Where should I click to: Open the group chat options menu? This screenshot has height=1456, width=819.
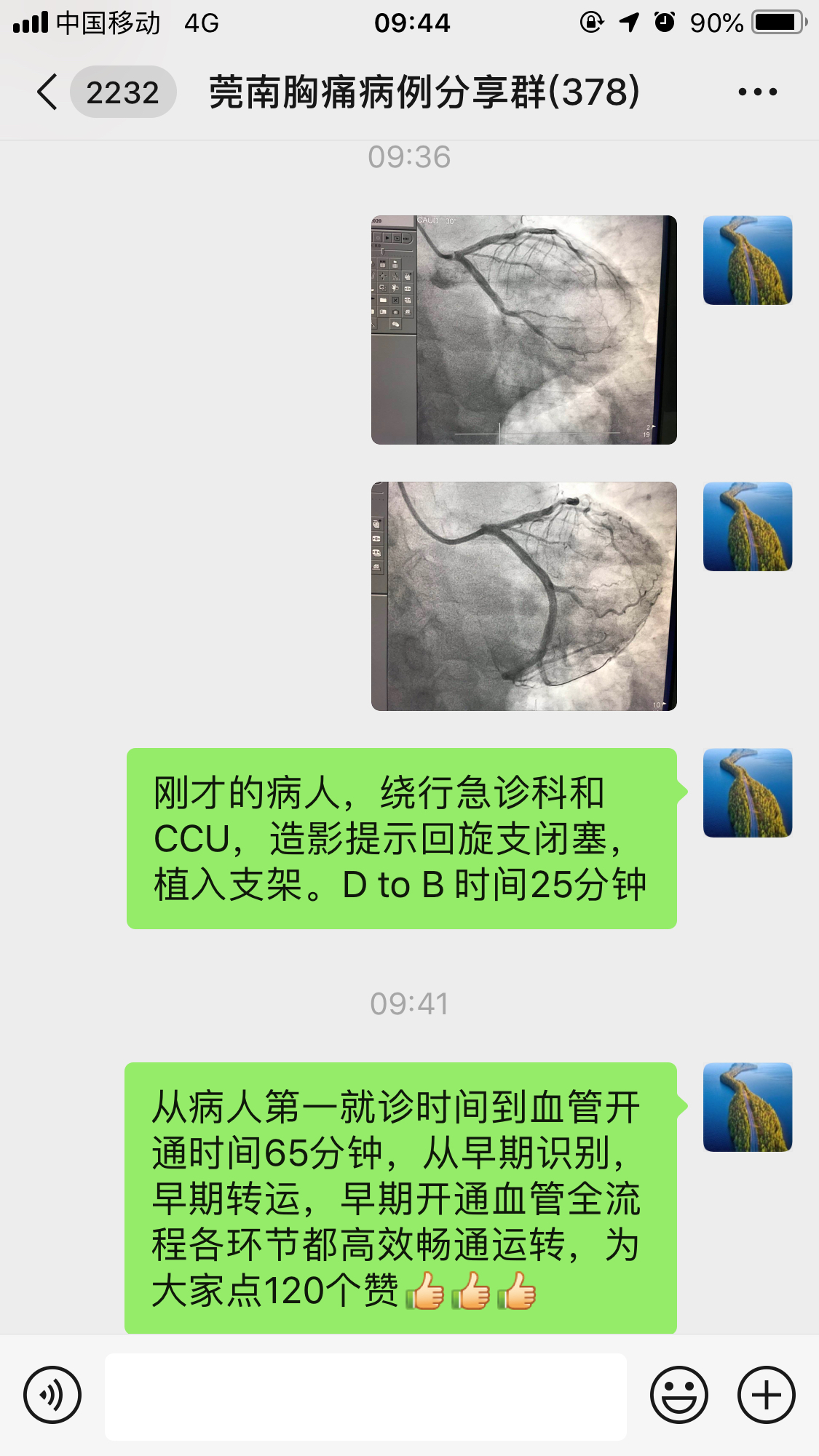pos(757,92)
